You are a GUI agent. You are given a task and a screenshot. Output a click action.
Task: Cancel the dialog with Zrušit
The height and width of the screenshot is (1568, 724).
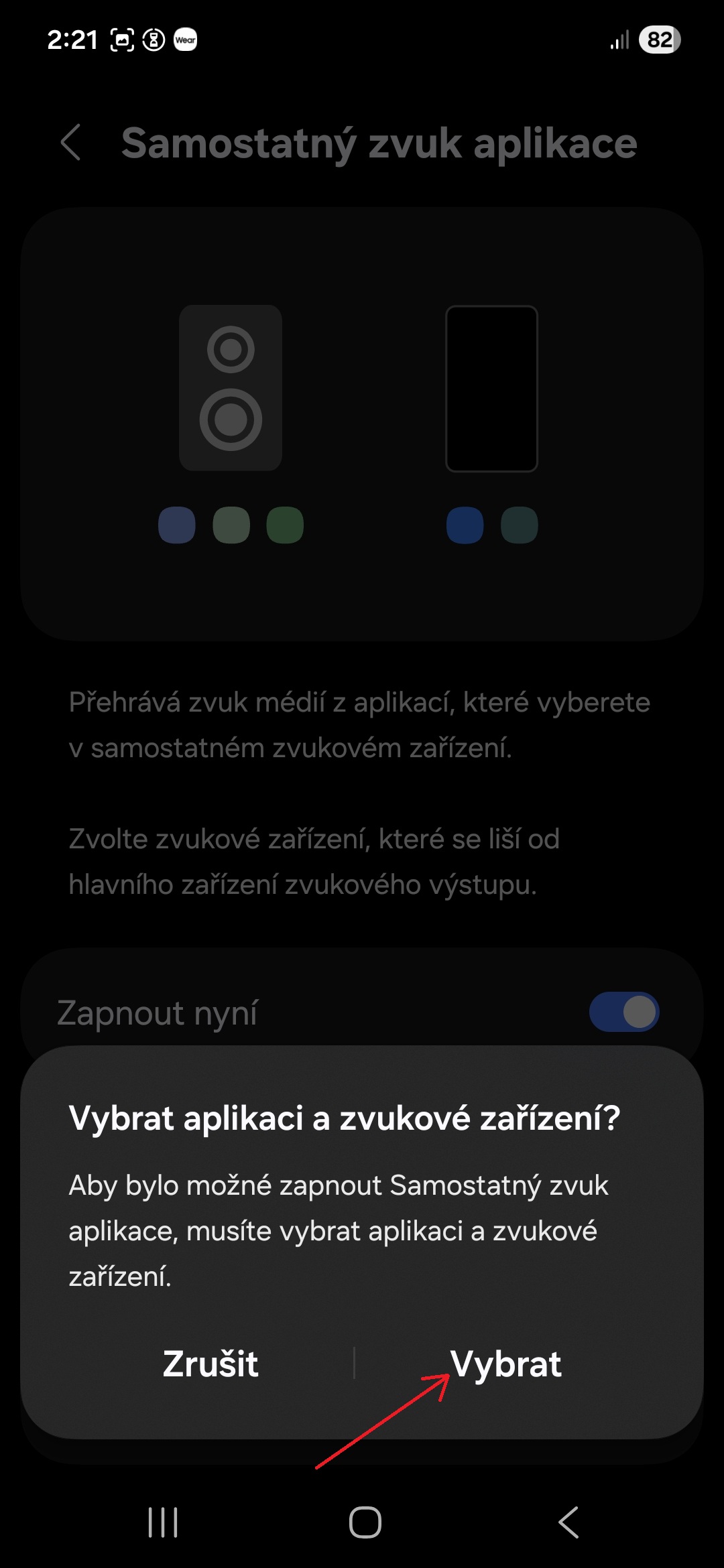coord(210,1364)
